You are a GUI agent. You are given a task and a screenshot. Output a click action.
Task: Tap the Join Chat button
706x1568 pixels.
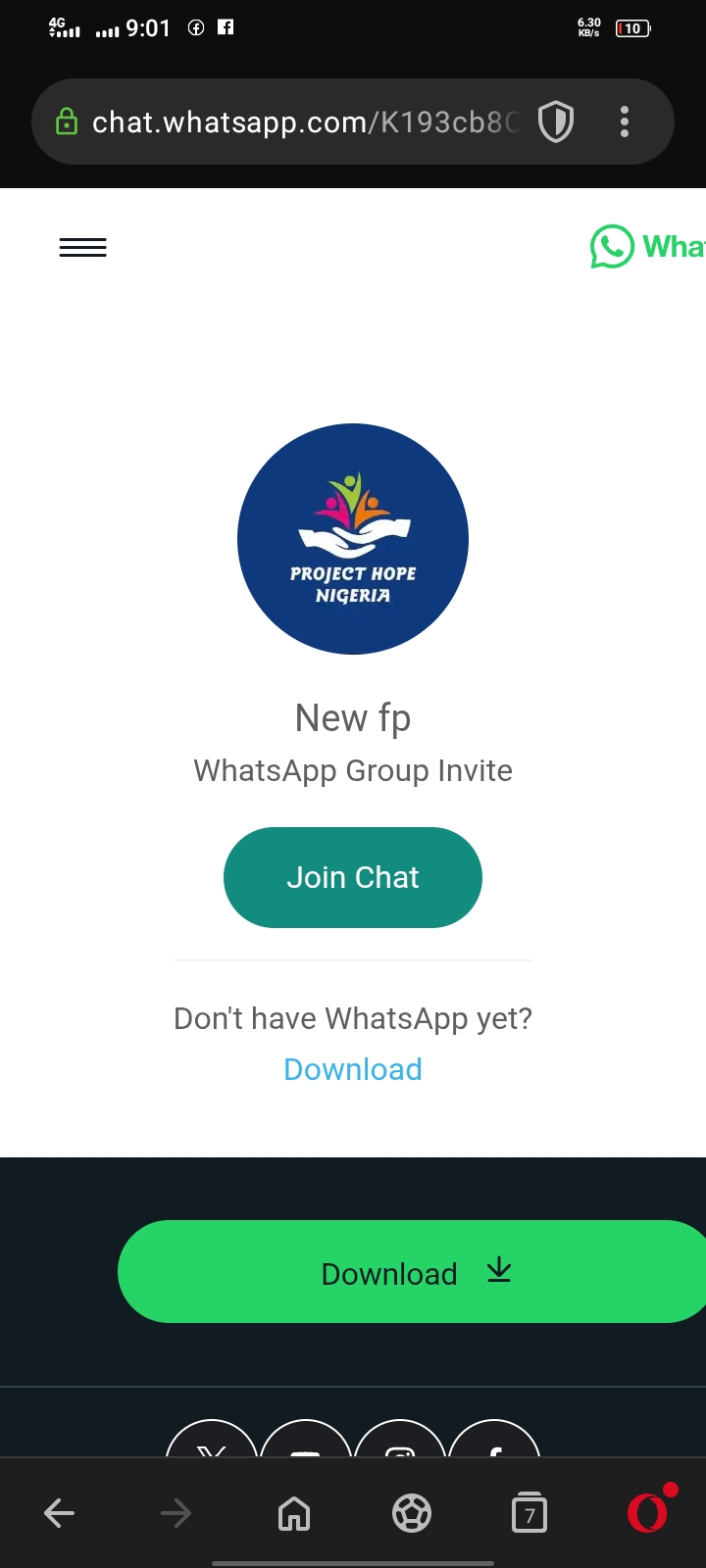click(353, 877)
